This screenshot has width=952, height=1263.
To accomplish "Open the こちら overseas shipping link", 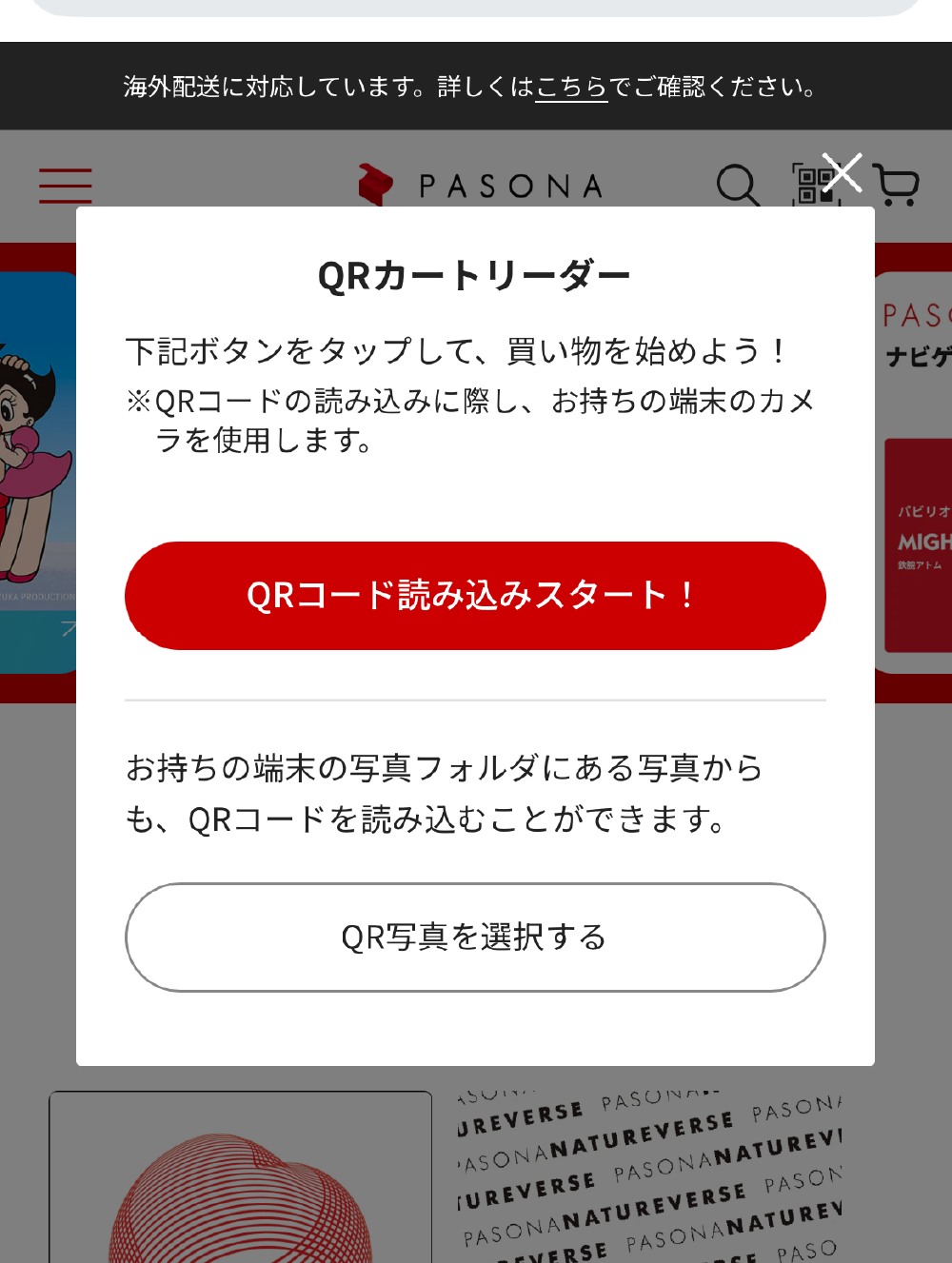I will [571, 88].
